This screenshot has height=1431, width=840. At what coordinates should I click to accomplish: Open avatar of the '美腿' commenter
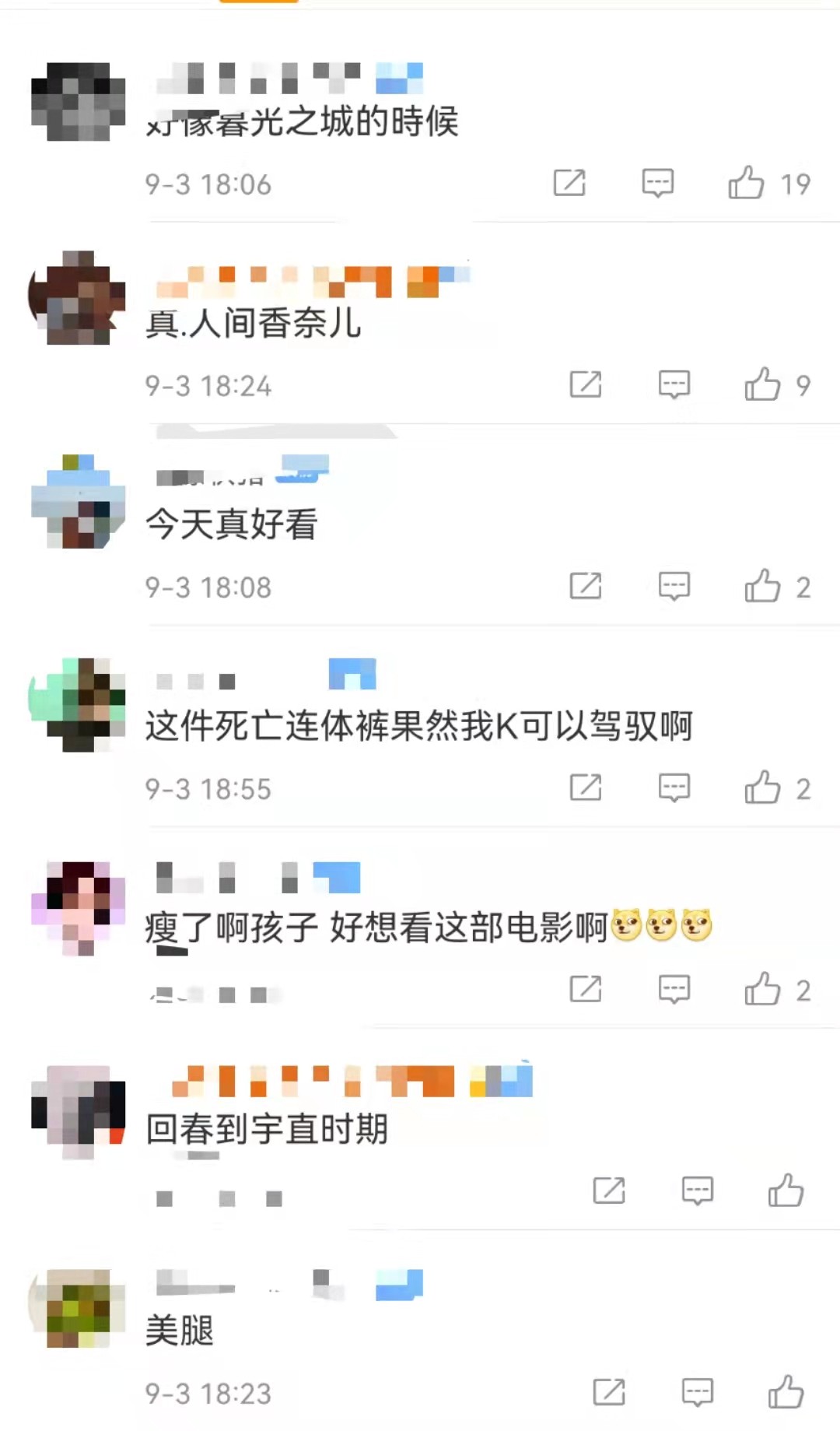(x=78, y=1307)
